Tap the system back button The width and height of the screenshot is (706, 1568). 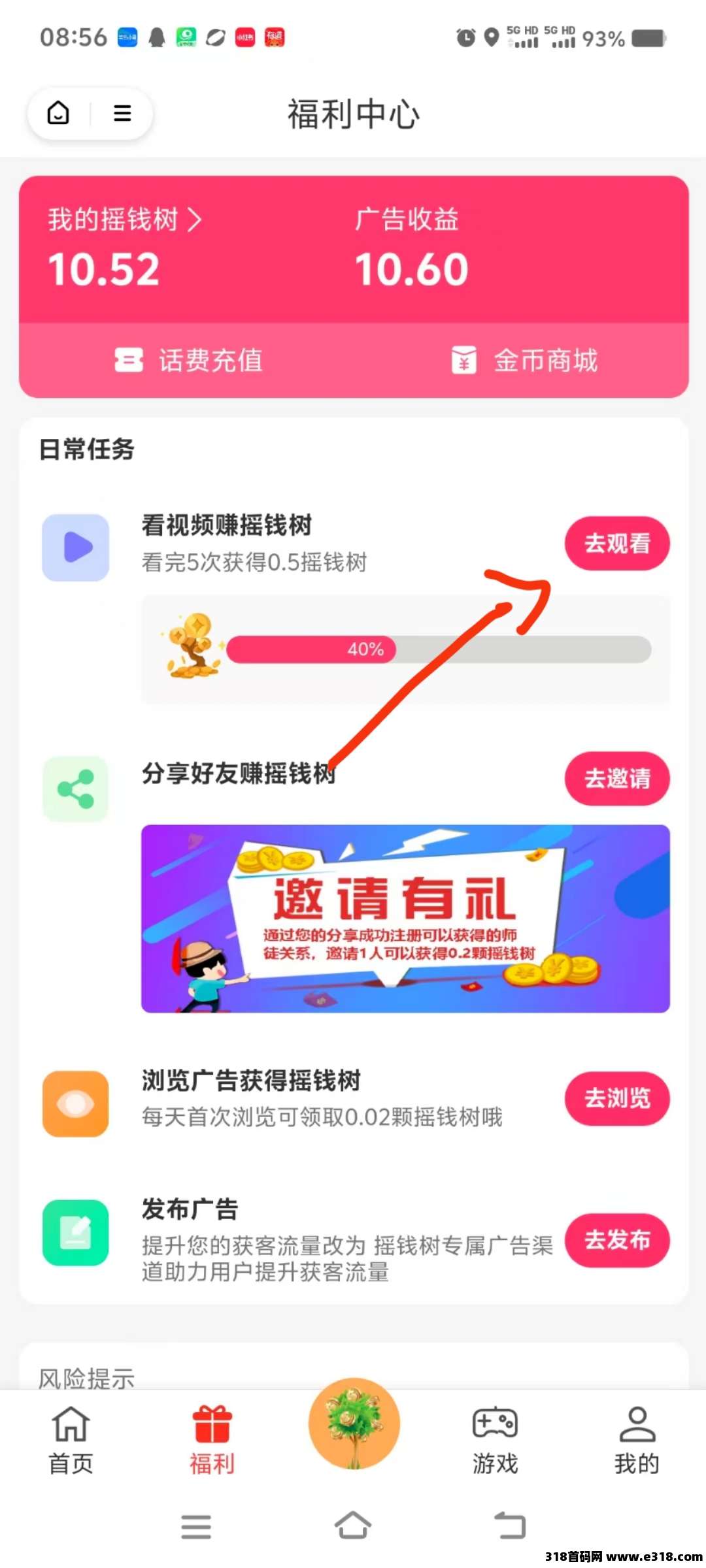[510, 1526]
